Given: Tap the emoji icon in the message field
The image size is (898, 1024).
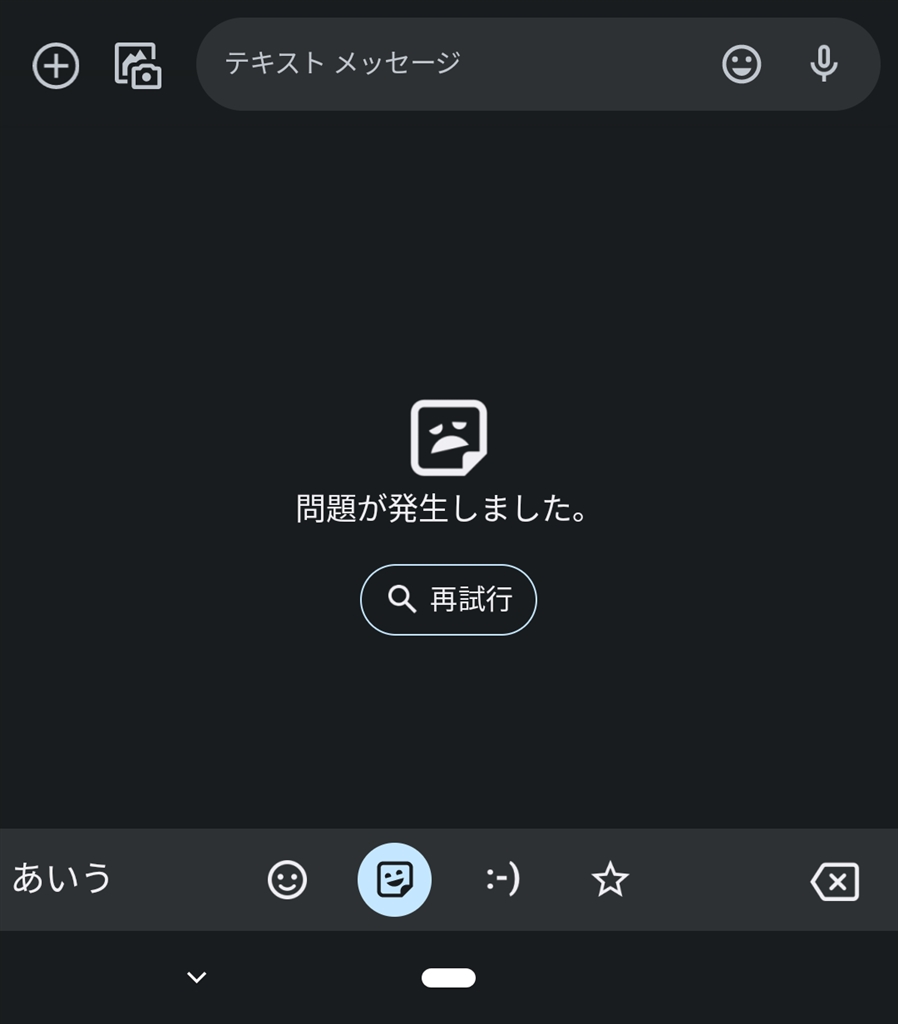Looking at the screenshot, I should [x=741, y=65].
